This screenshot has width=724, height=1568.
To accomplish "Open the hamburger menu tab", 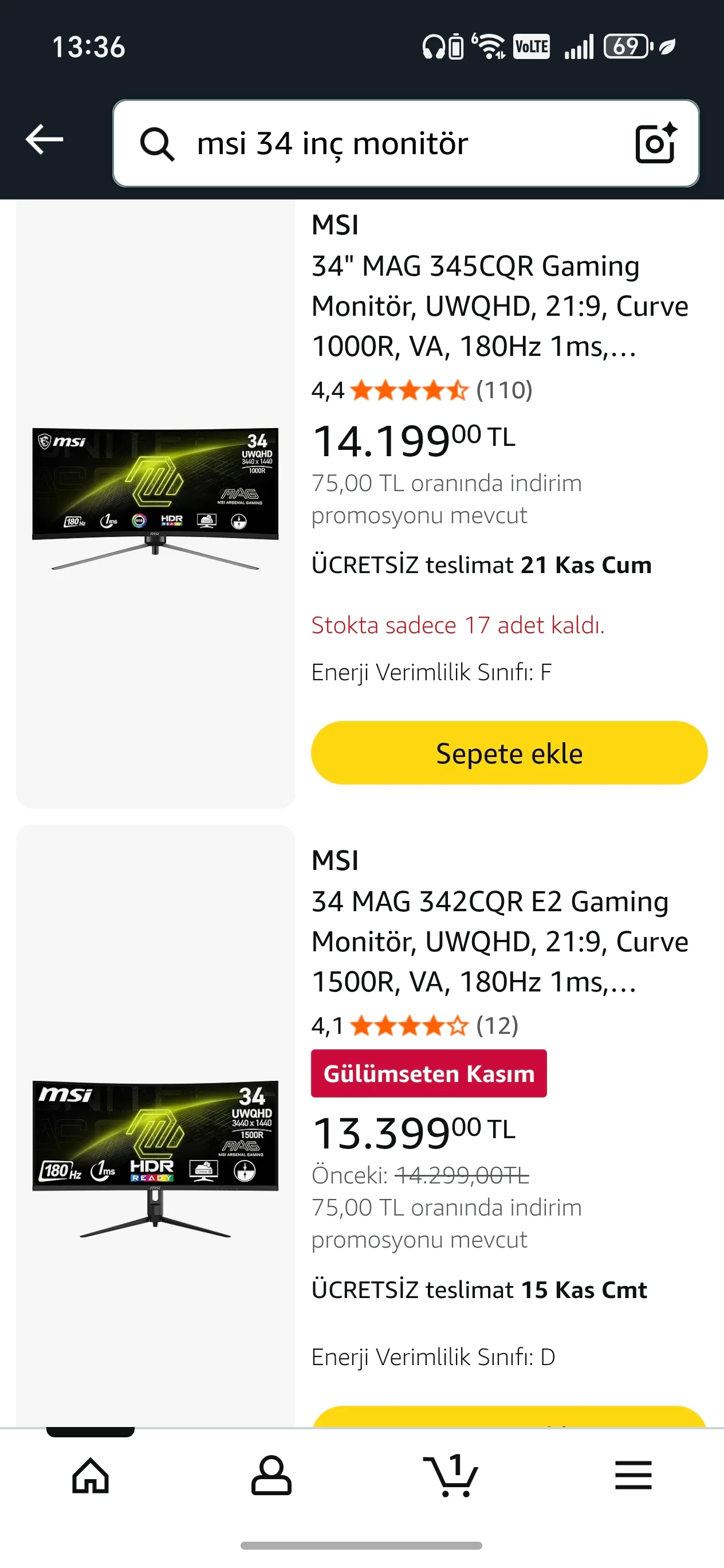I will (x=633, y=1476).
